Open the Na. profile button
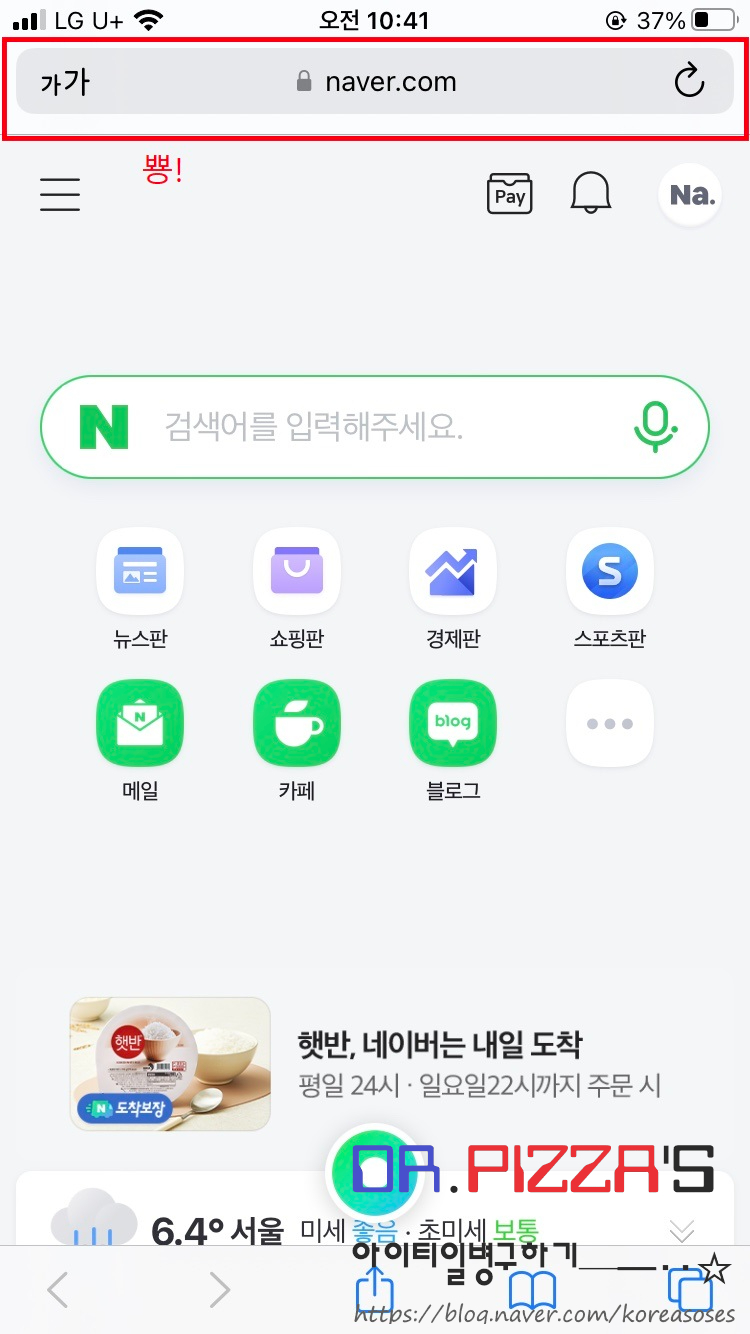This screenshot has height=1334, width=750. tap(690, 194)
